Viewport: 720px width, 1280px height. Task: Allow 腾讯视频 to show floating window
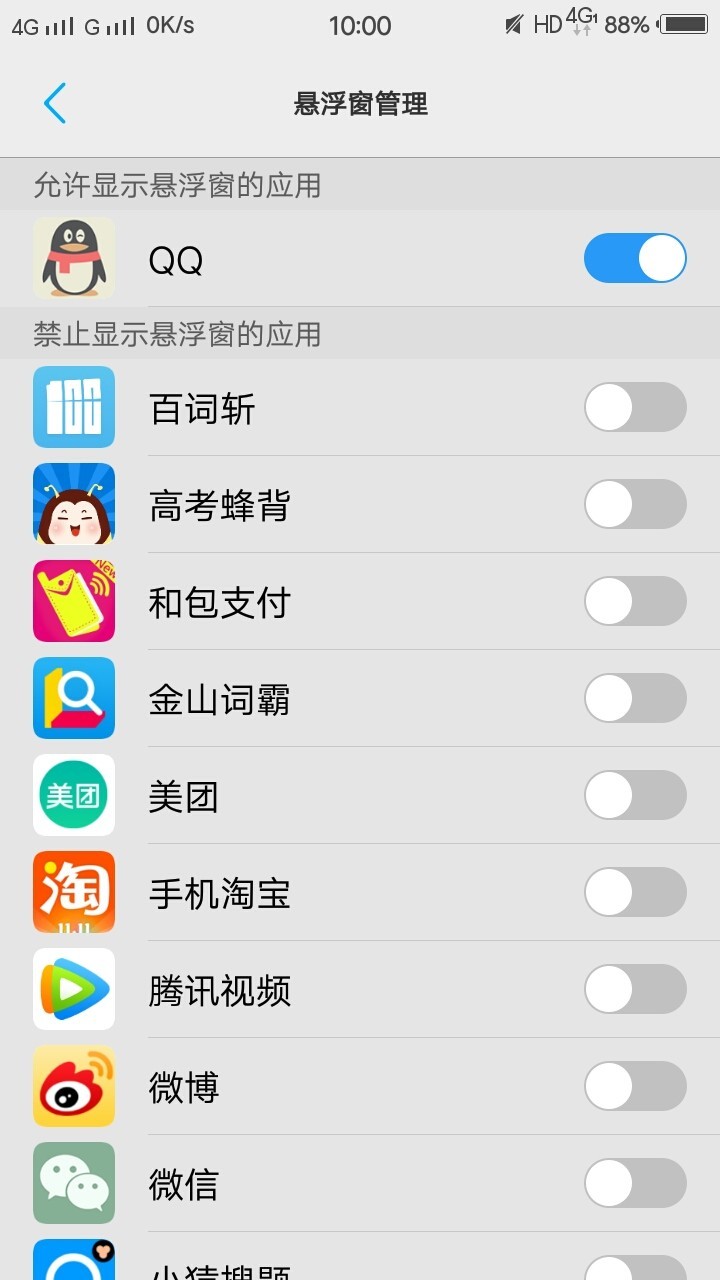(635, 989)
